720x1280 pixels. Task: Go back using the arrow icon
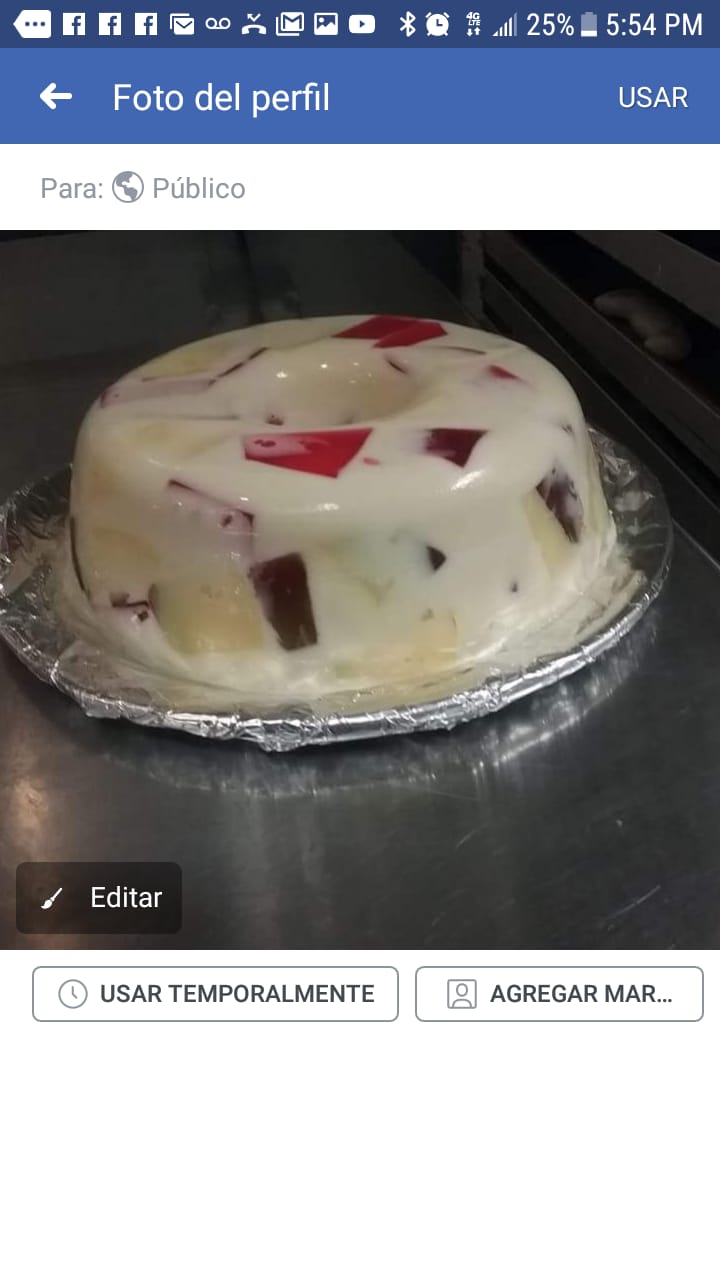tap(56, 96)
